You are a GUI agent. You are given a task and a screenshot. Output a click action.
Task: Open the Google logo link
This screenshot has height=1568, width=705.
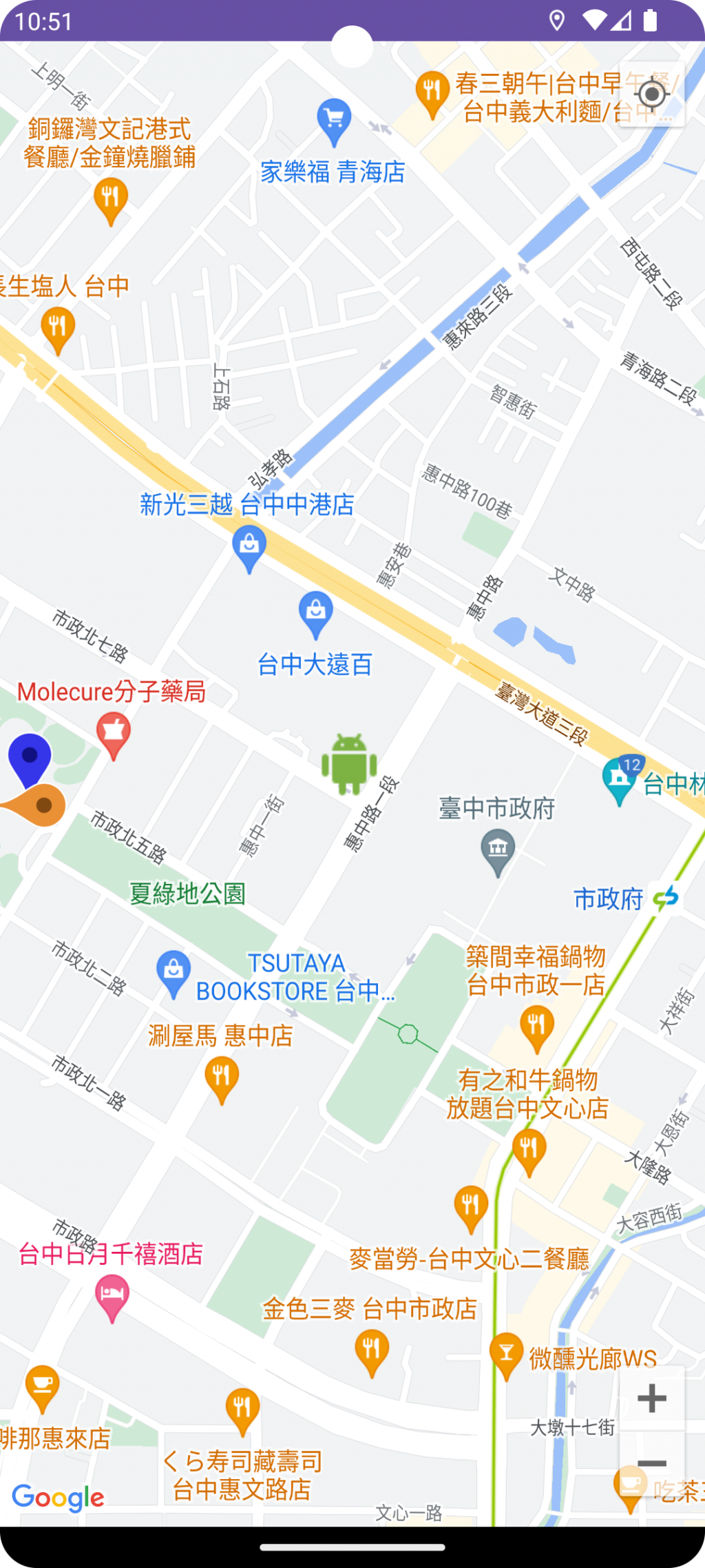(x=58, y=1498)
